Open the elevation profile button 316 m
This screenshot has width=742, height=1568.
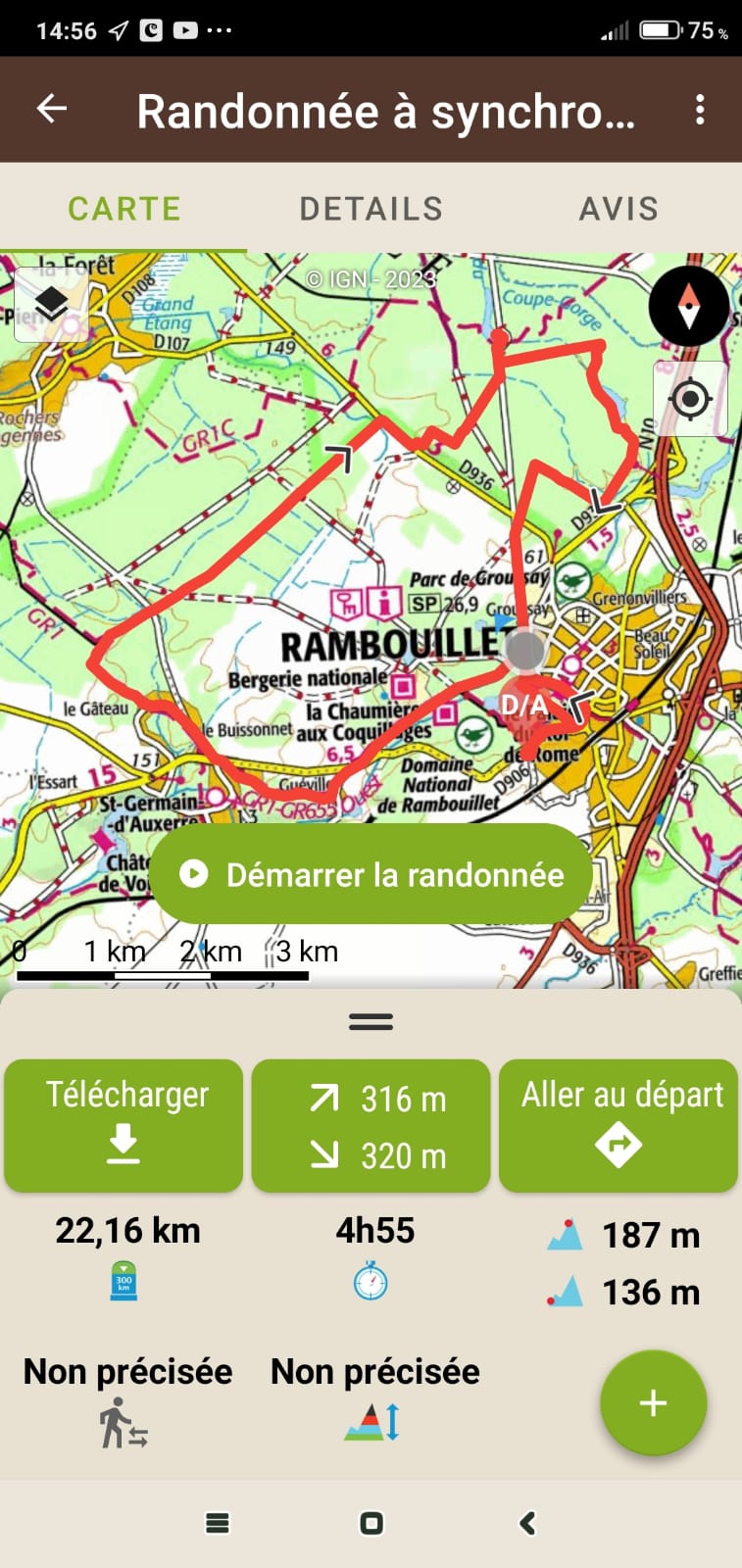click(x=371, y=1125)
